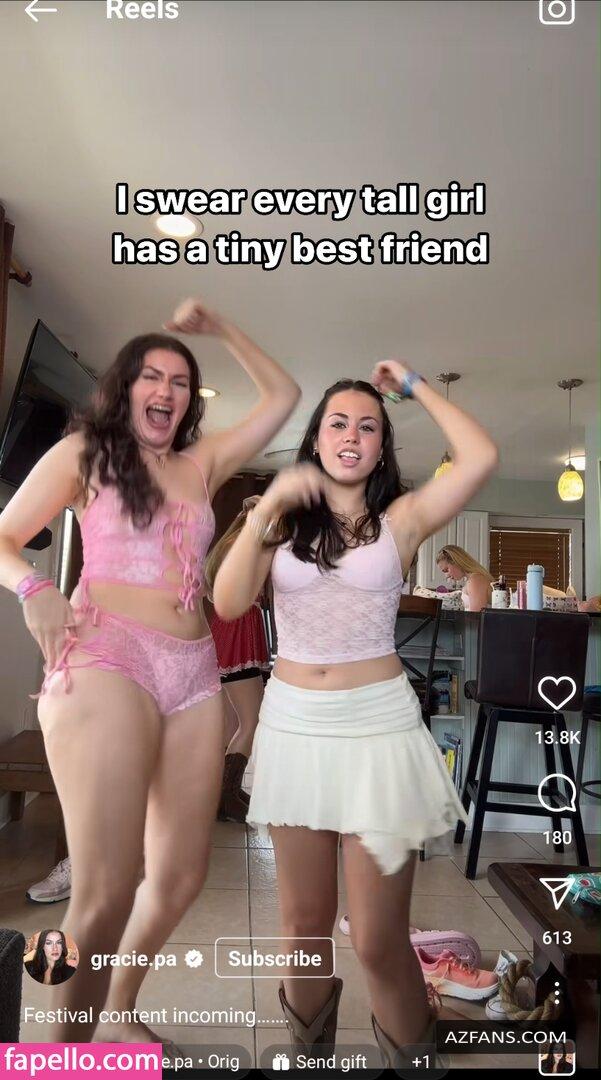Go back using the top-left arrow
The height and width of the screenshot is (1080, 601).
pos(40,11)
